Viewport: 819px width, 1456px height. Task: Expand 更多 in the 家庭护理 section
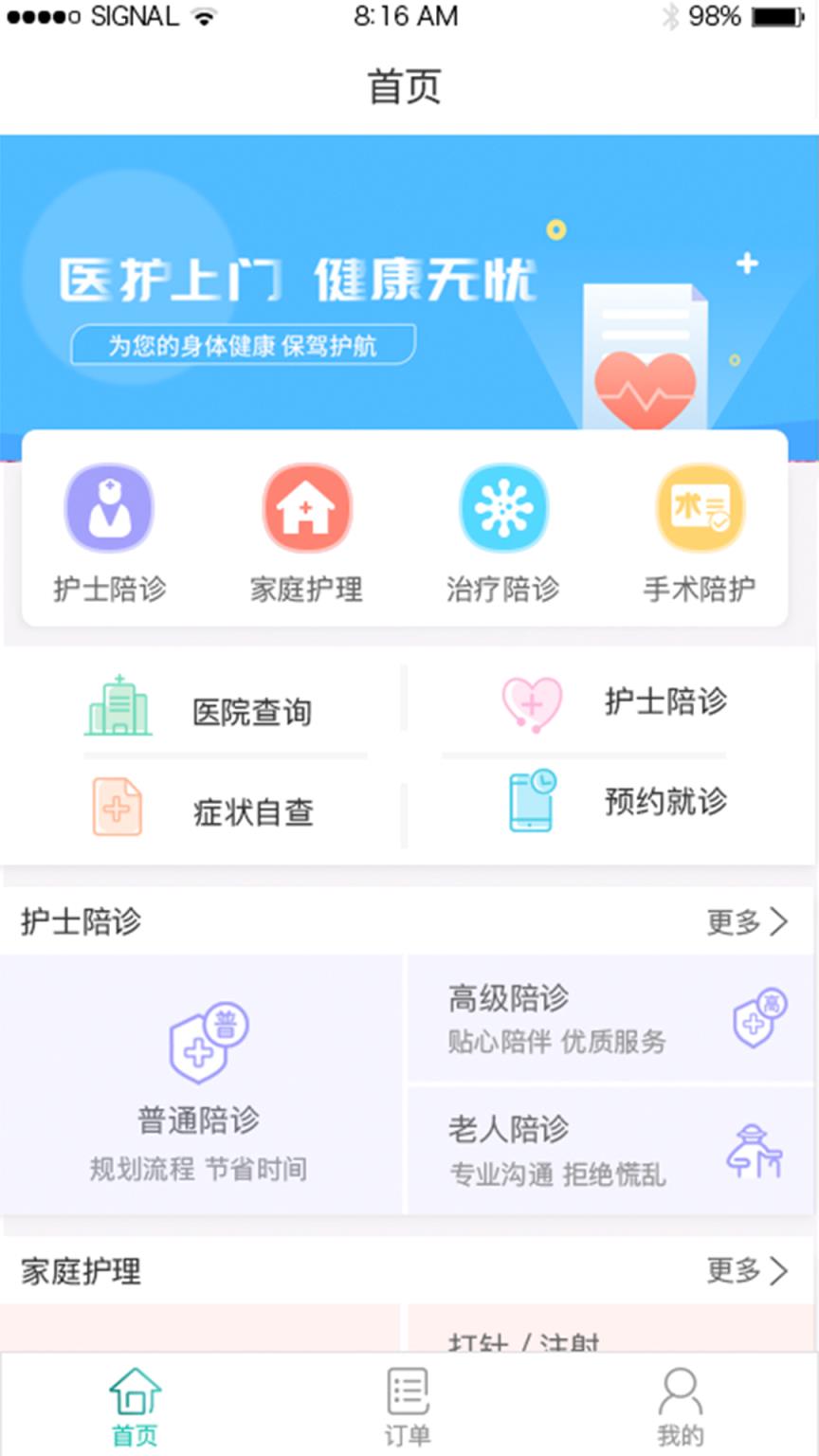pyautogui.click(x=745, y=1270)
